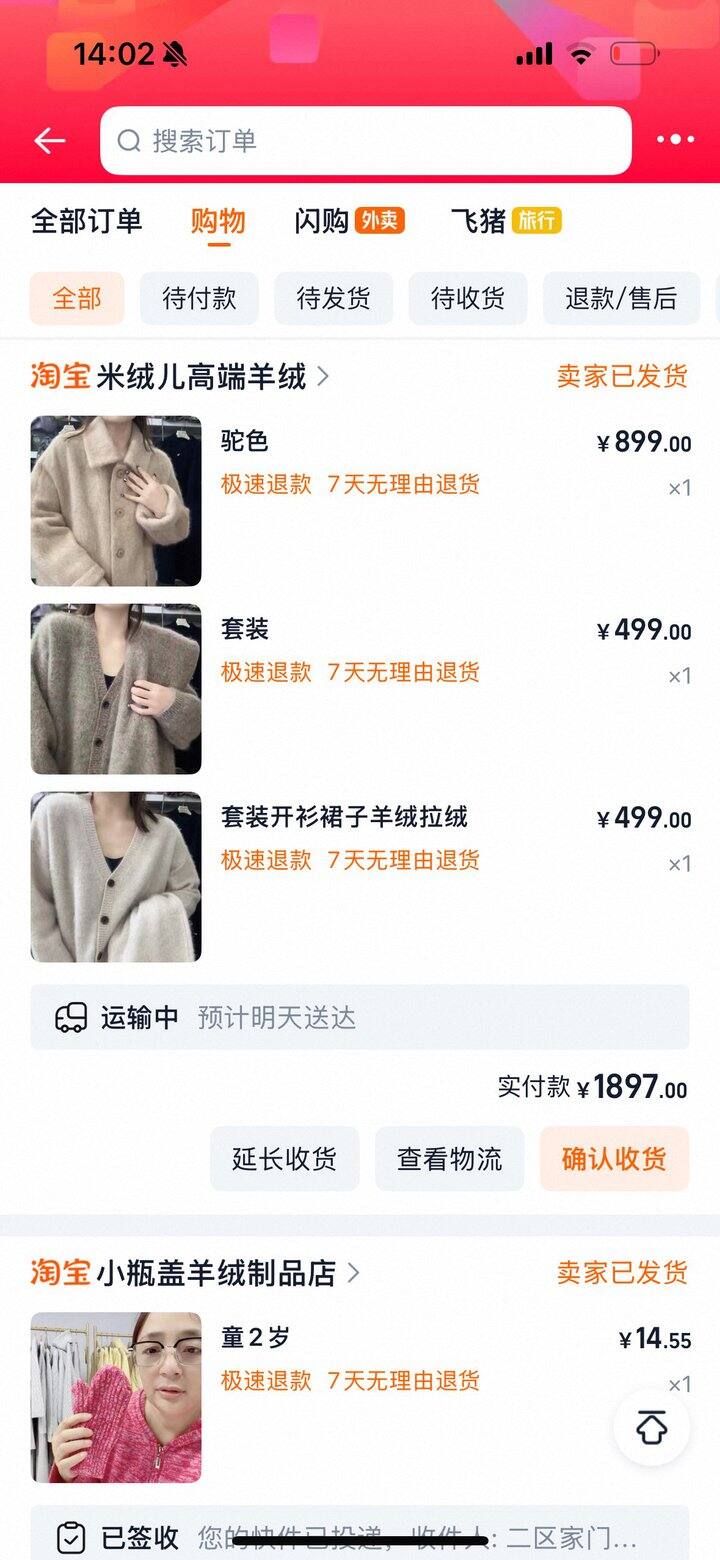Screen dimensions: 720x1560
Task: Filter orders by 待发货
Action: pos(333,298)
